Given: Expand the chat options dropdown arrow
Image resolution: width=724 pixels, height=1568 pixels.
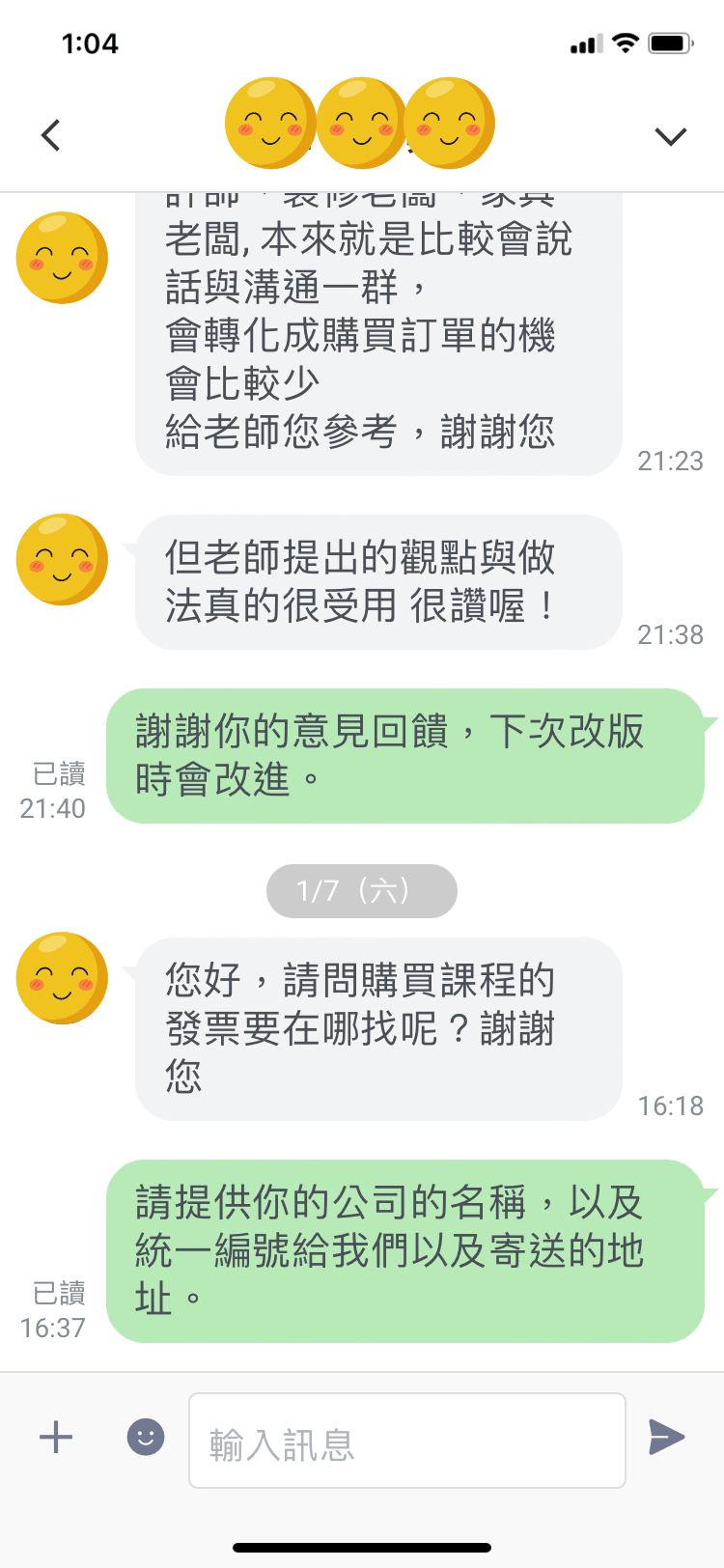Looking at the screenshot, I should point(670,136).
